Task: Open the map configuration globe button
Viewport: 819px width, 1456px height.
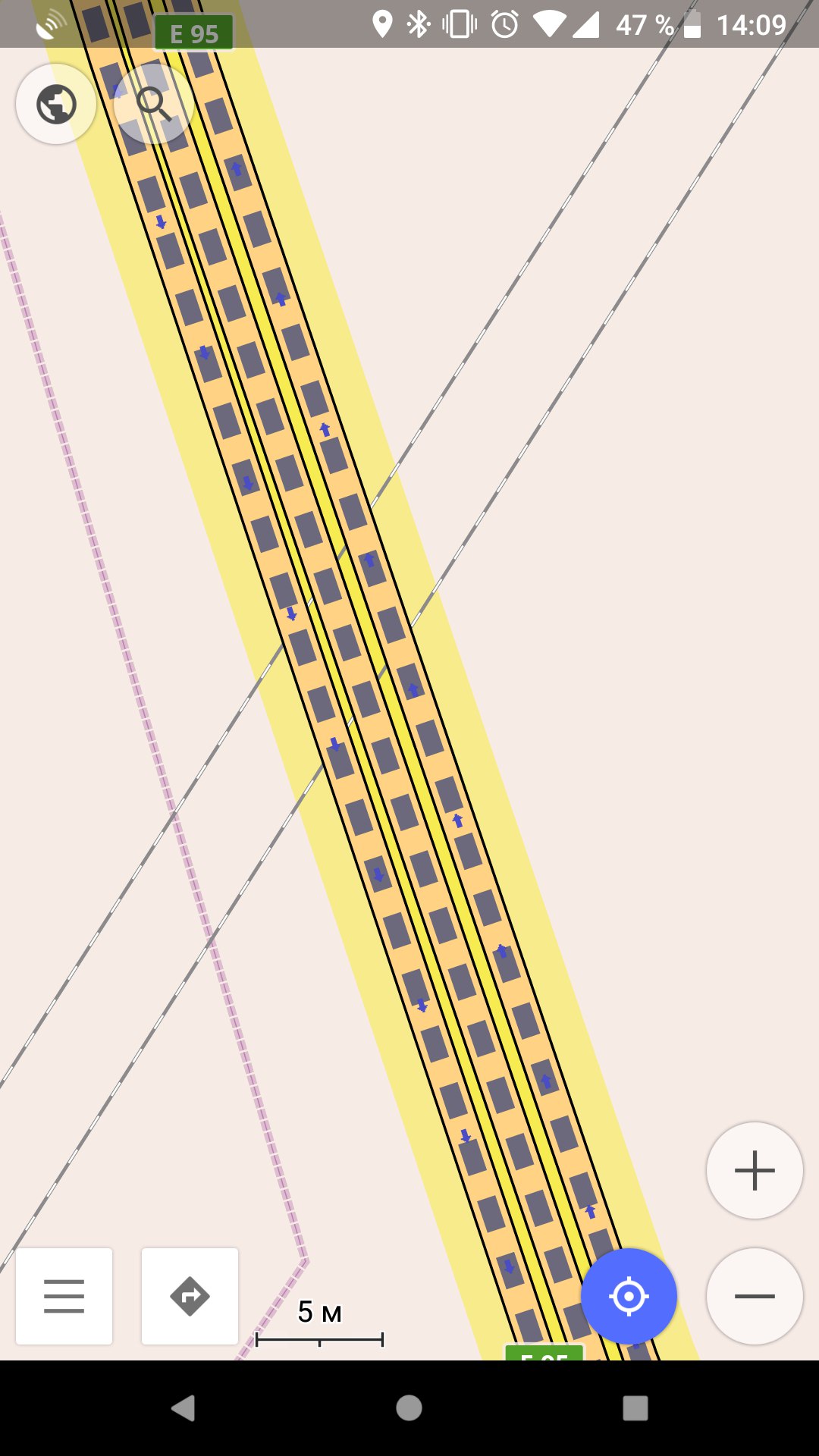Action: click(56, 104)
